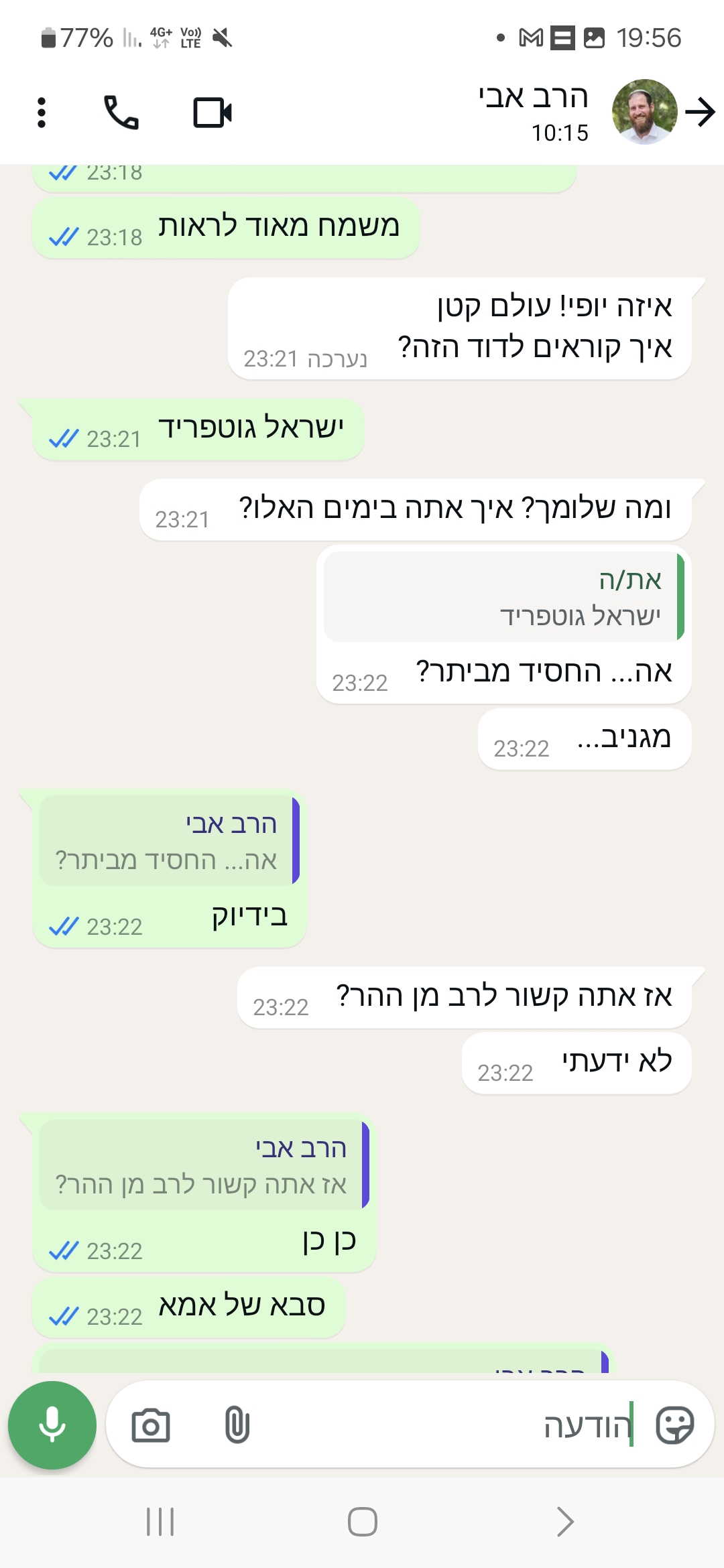Viewport: 724px width, 1568px height.
Task: Start a voice call with הרב אבי
Action: click(x=121, y=113)
